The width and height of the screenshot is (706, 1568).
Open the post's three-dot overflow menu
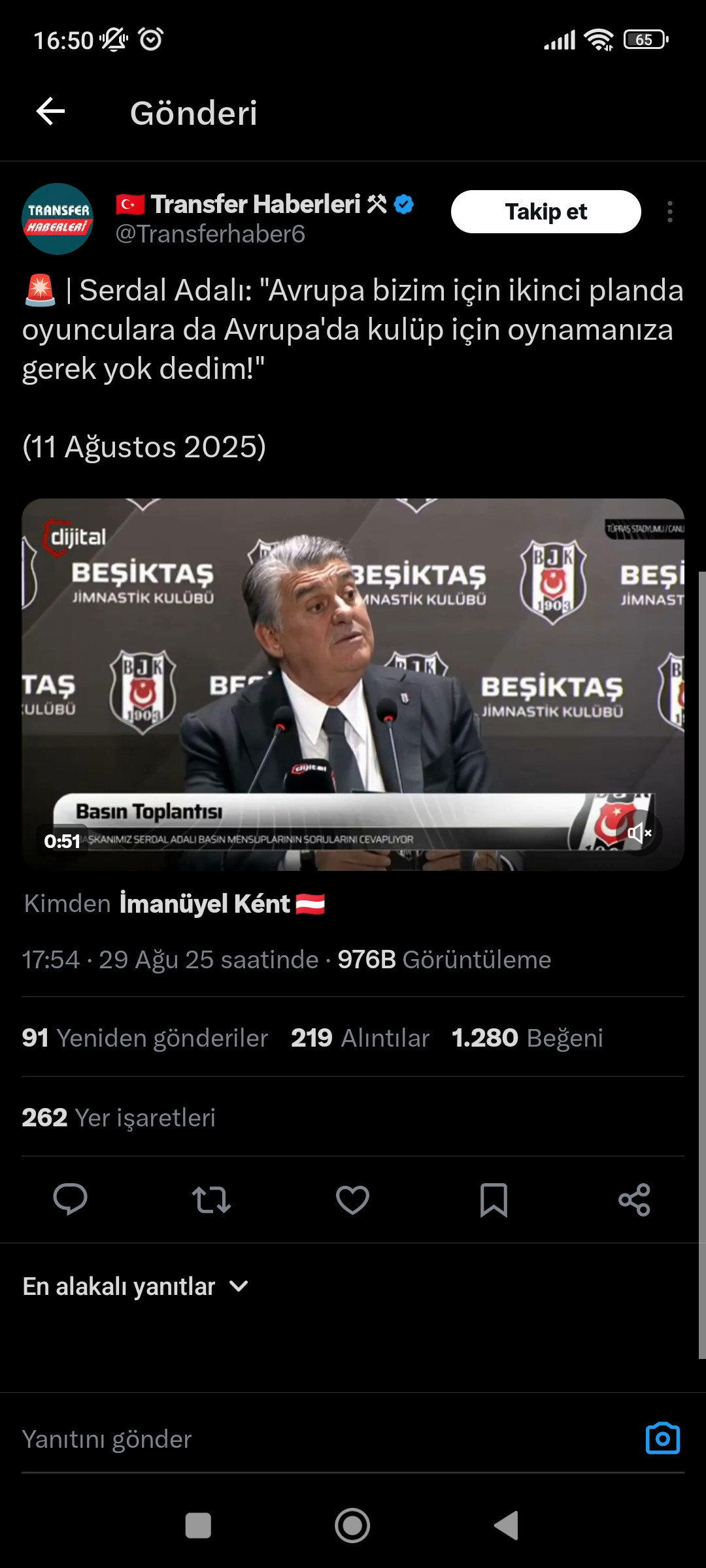point(669,212)
